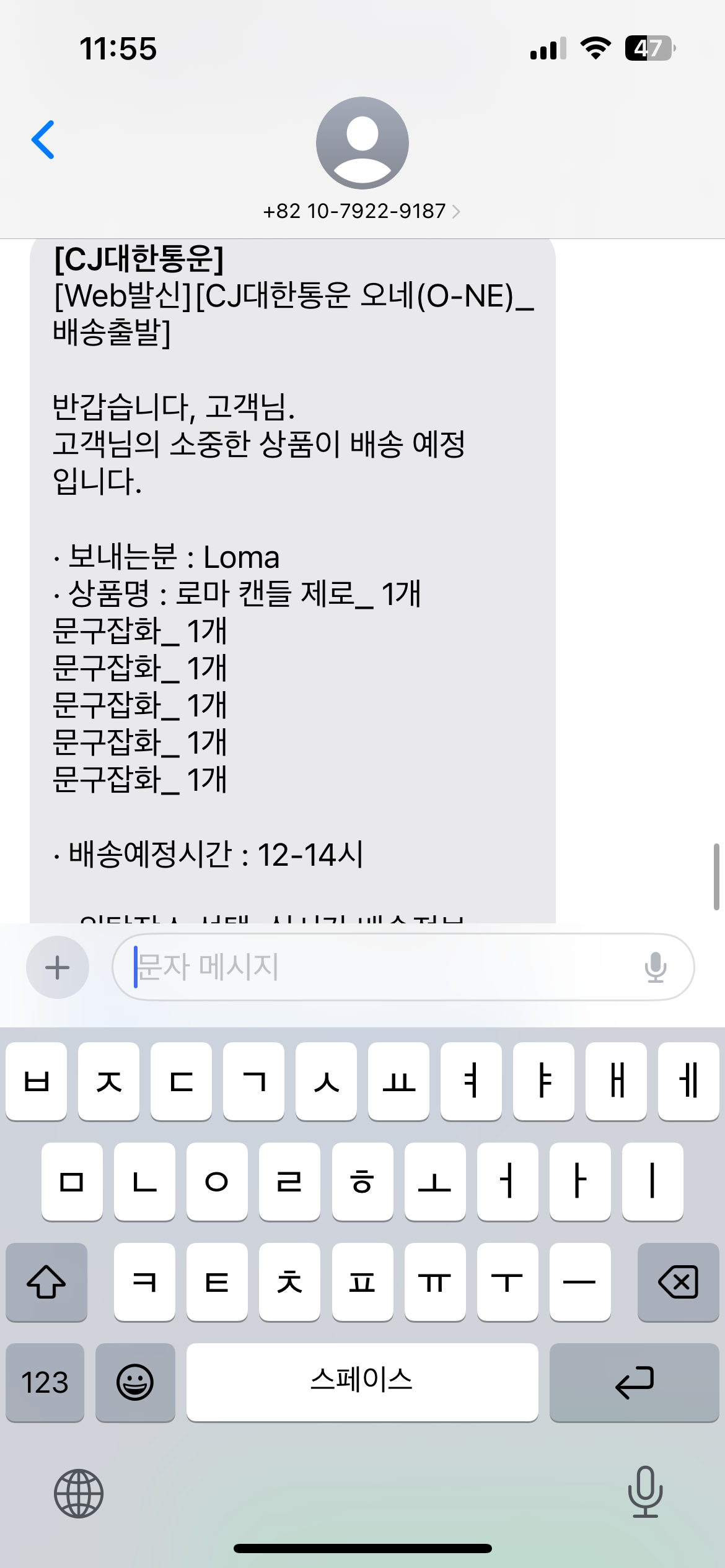Type the ㅂ key
This screenshot has height=1568, width=725.
pyautogui.click(x=36, y=1081)
